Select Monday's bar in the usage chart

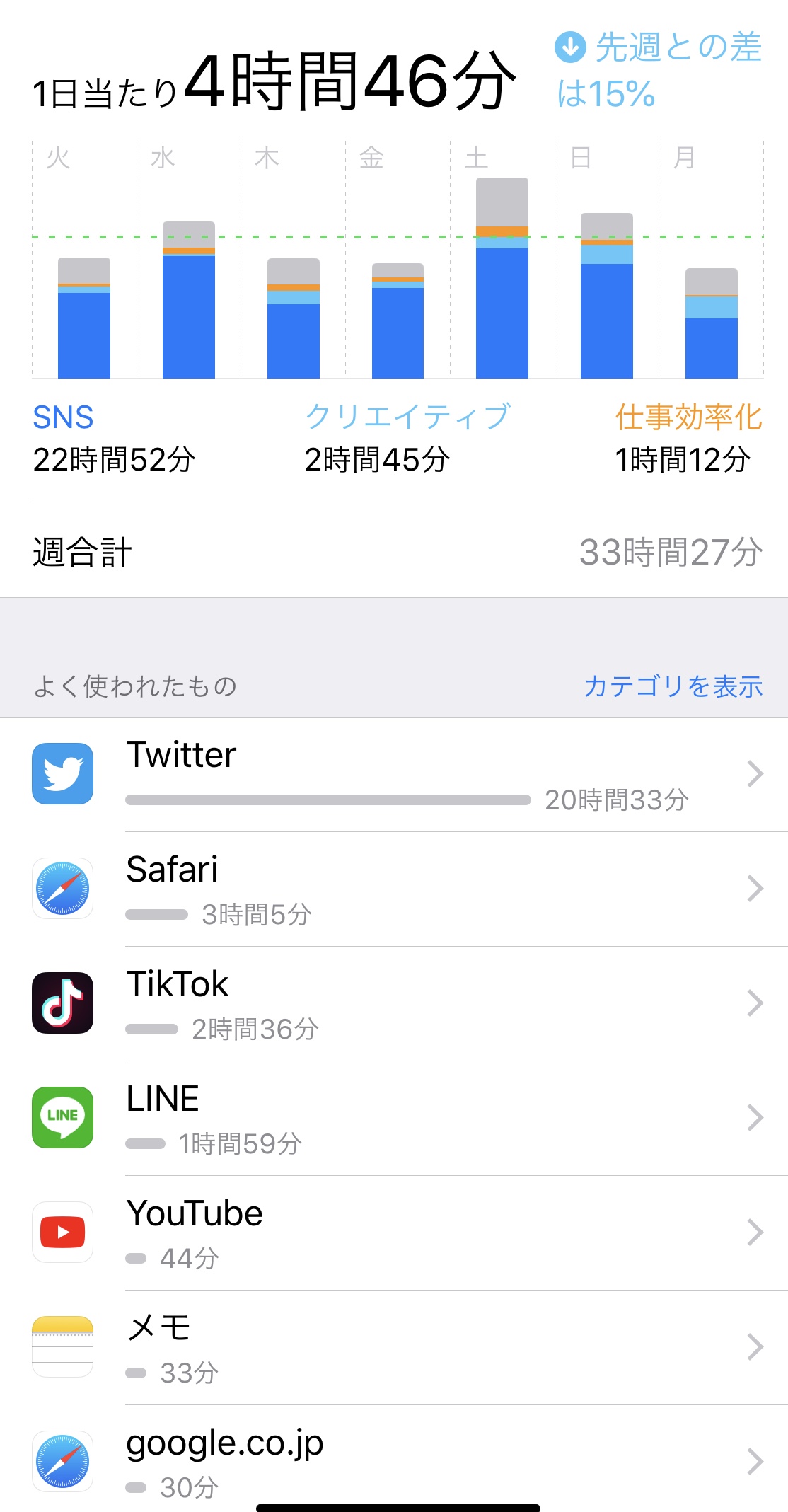point(711,325)
